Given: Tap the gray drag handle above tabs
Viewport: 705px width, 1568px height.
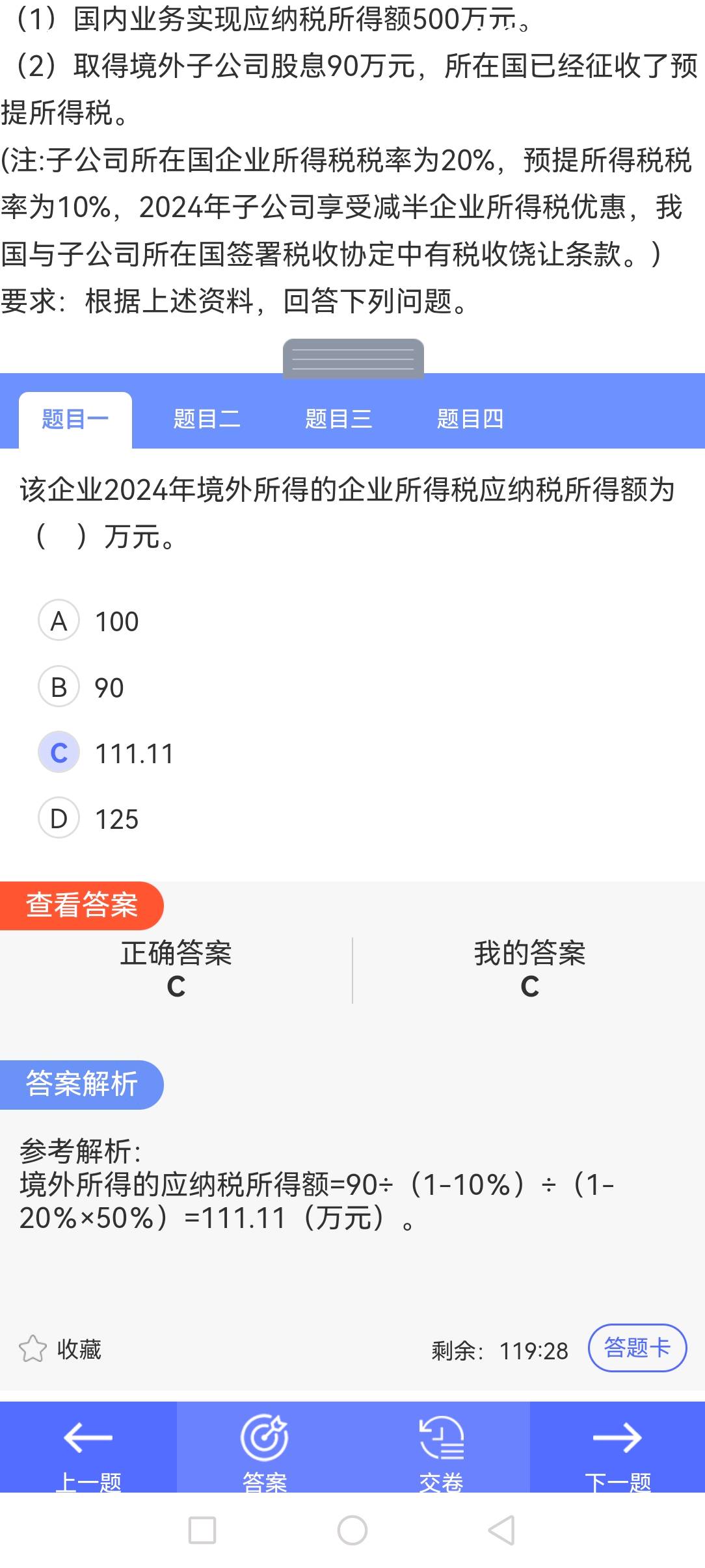Looking at the screenshot, I should [x=353, y=358].
